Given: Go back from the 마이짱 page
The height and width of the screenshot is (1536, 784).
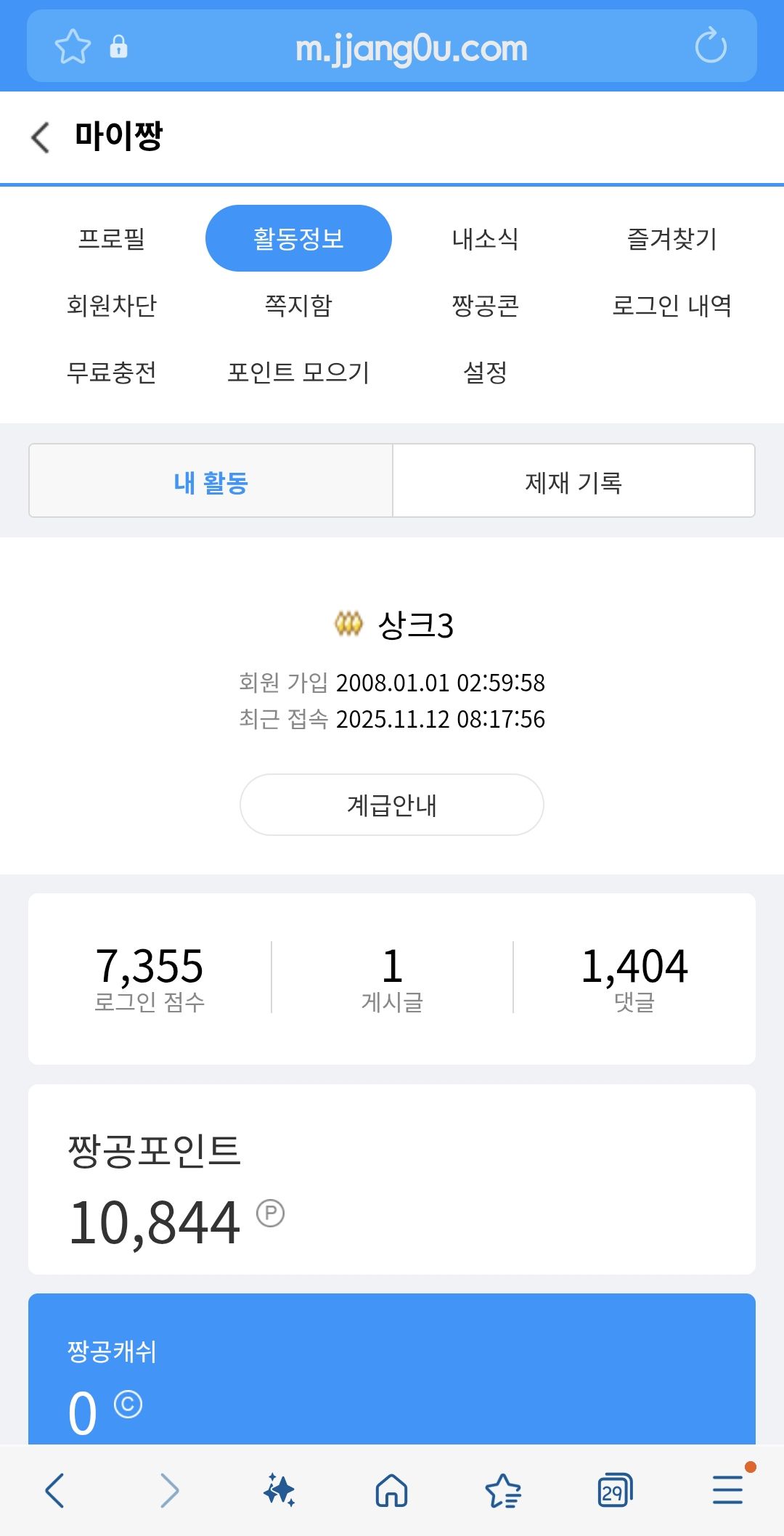Looking at the screenshot, I should pyautogui.click(x=41, y=137).
